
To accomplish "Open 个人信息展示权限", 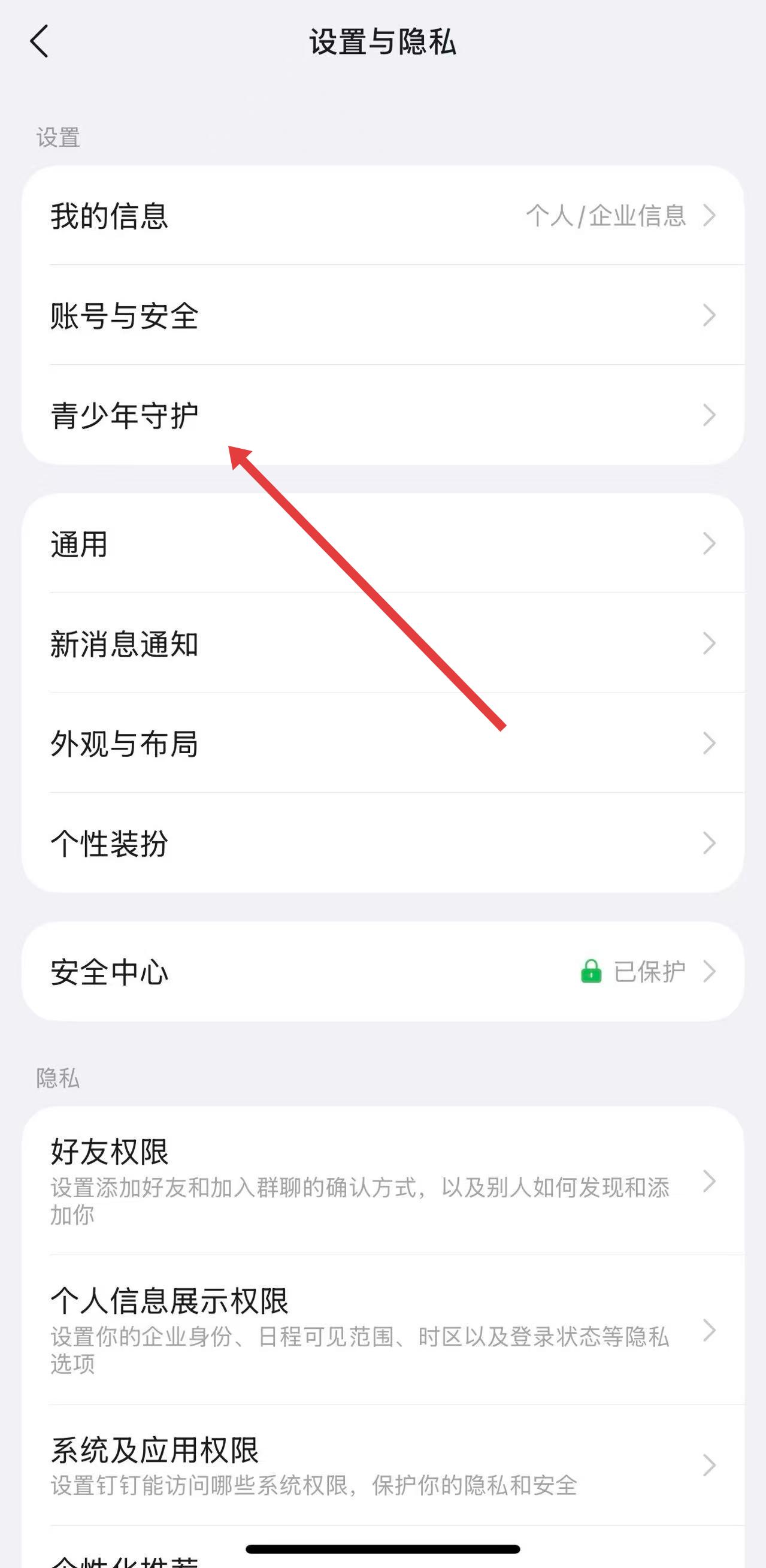I will (x=383, y=1330).
